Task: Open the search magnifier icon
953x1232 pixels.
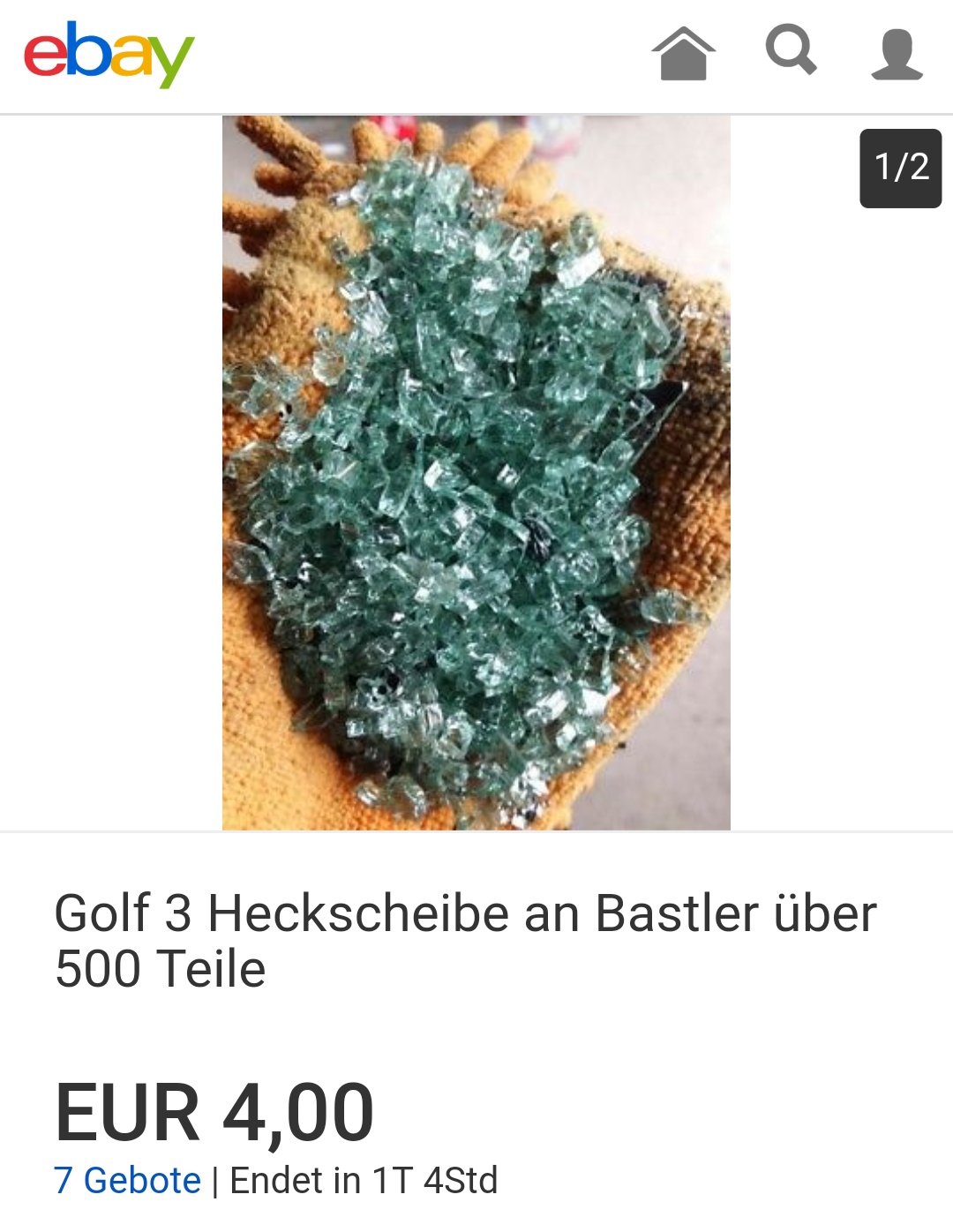Action: pyautogui.click(x=791, y=50)
